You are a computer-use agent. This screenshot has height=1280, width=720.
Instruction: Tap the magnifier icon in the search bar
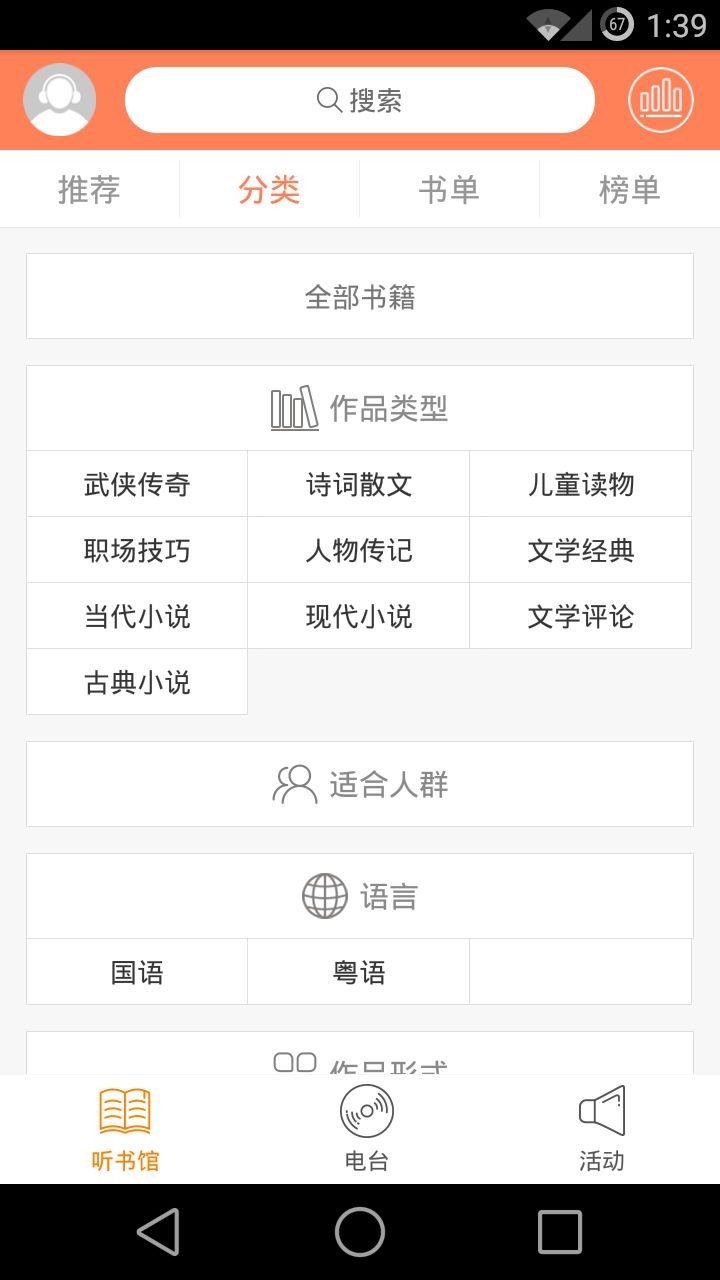tap(327, 100)
